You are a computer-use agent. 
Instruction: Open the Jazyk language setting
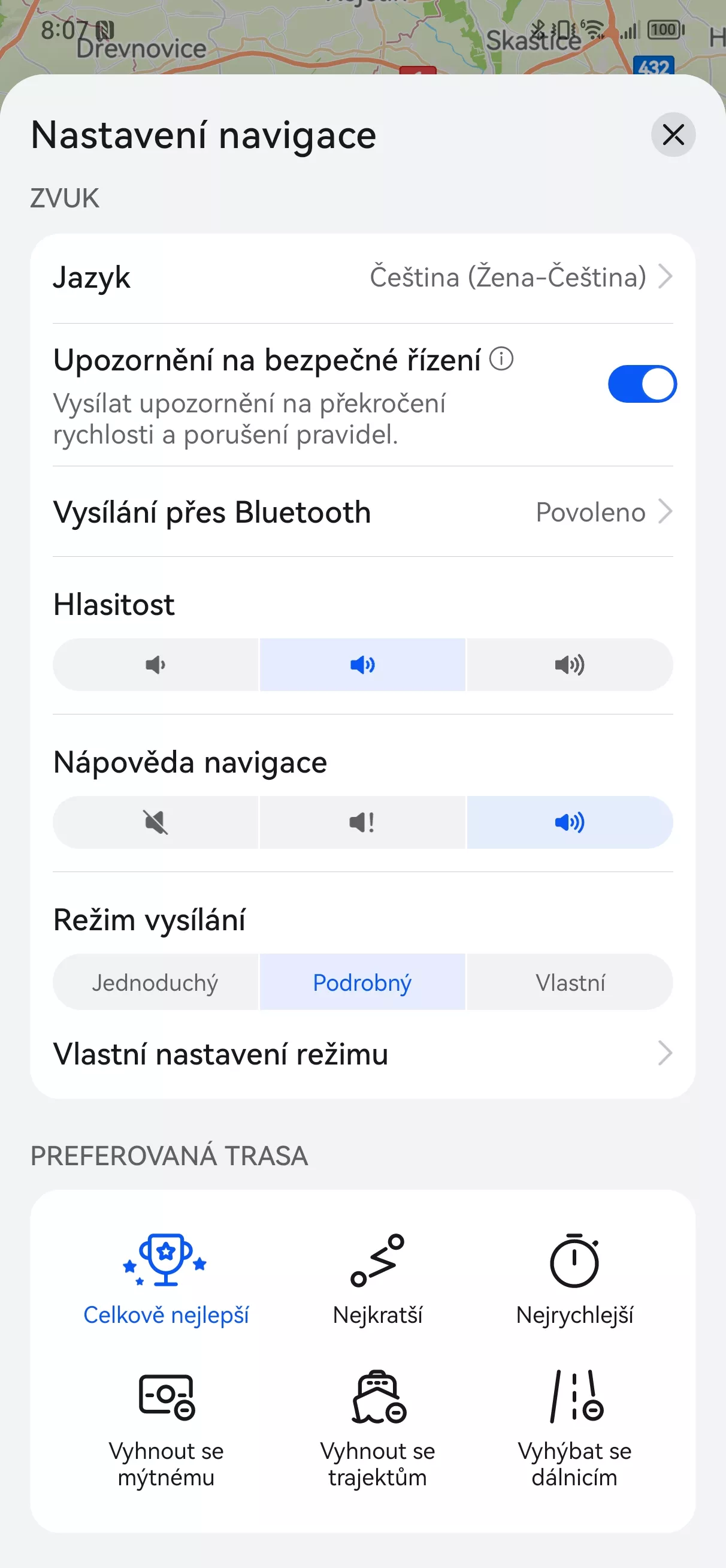tap(362, 278)
